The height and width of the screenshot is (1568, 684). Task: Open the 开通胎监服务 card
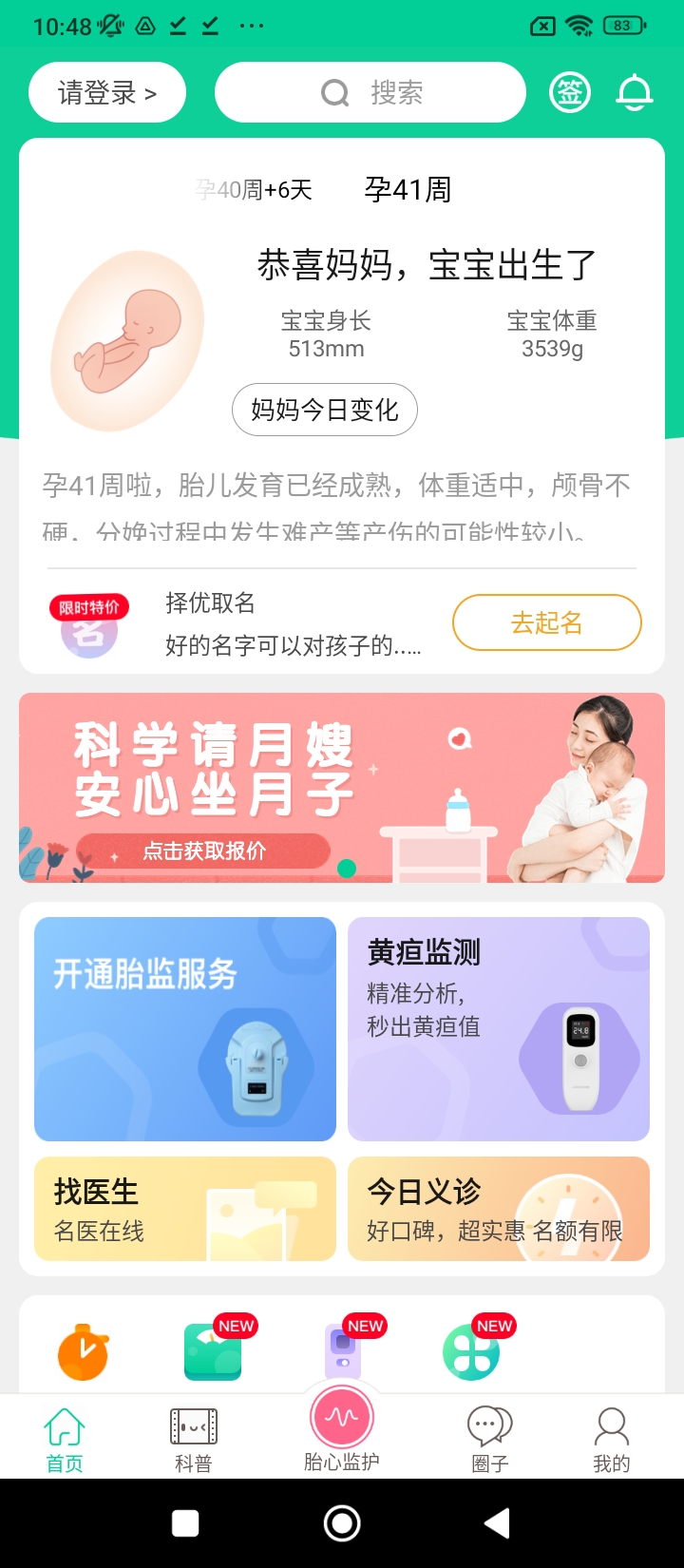point(185,1028)
